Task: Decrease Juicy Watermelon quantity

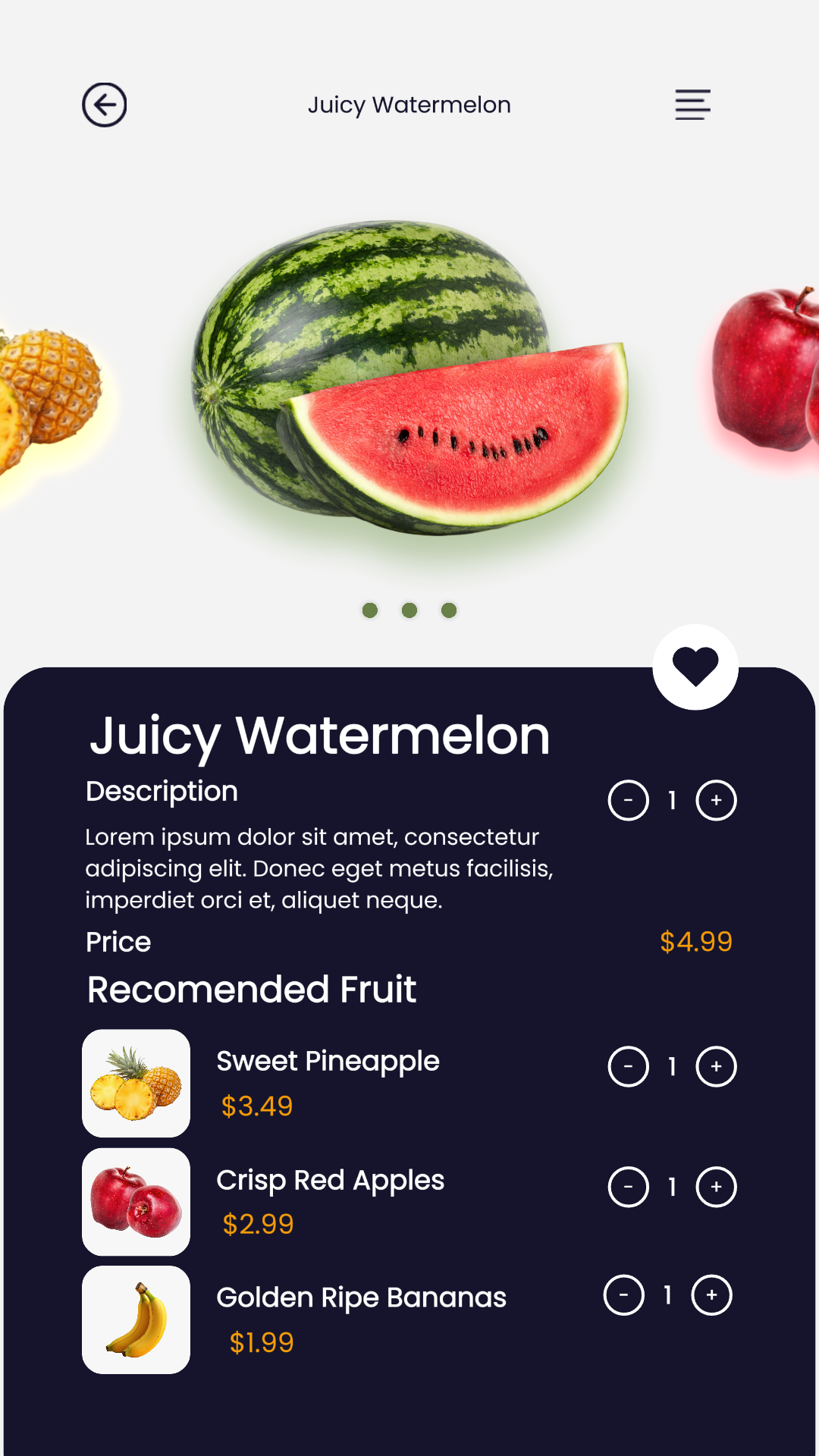Action: point(629,800)
